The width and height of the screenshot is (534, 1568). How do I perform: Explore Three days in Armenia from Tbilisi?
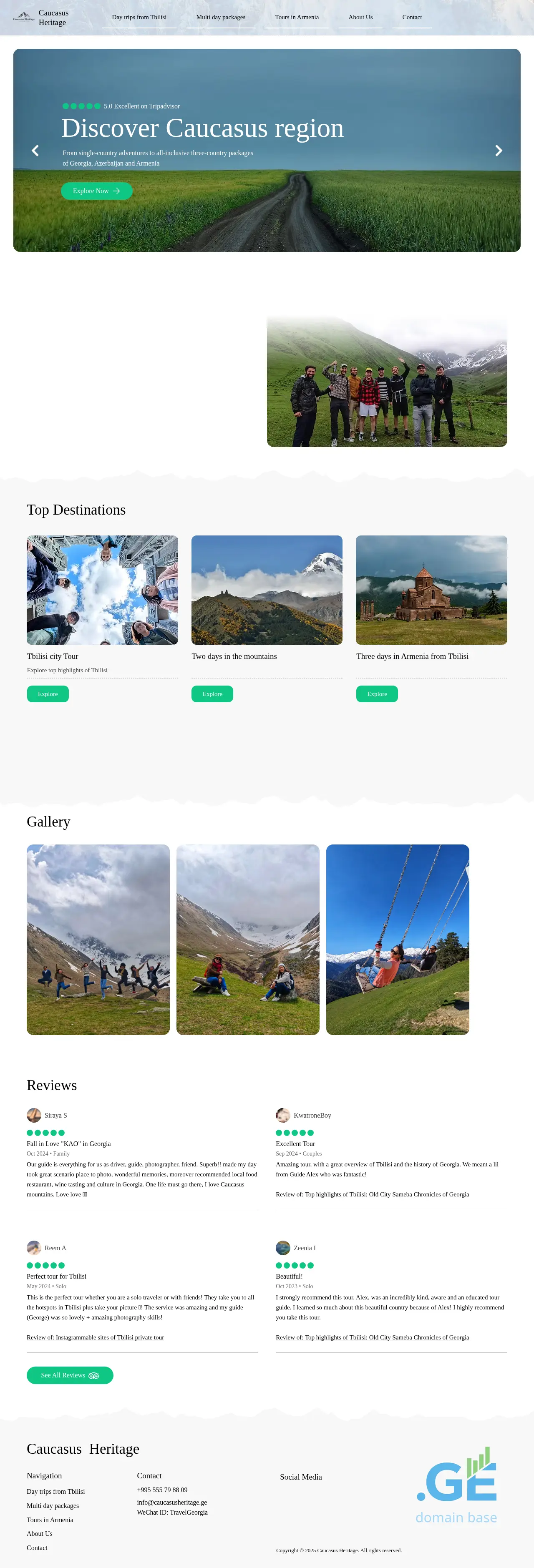(x=377, y=694)
